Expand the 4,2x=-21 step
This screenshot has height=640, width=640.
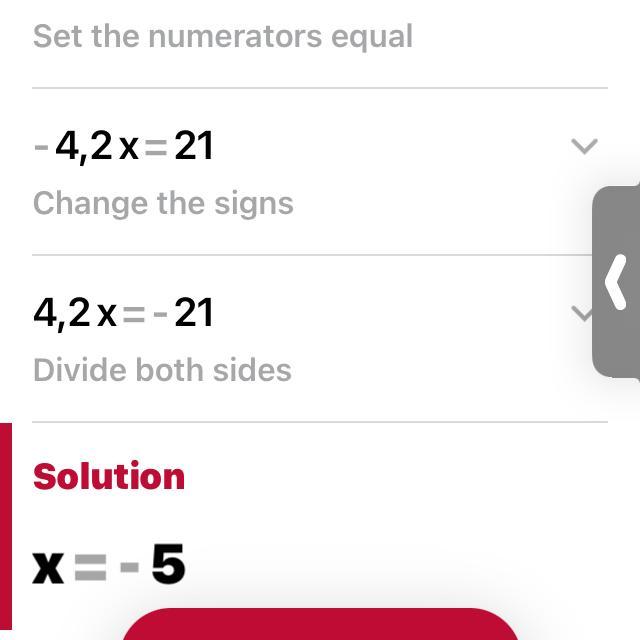click(x=581, y=314)
